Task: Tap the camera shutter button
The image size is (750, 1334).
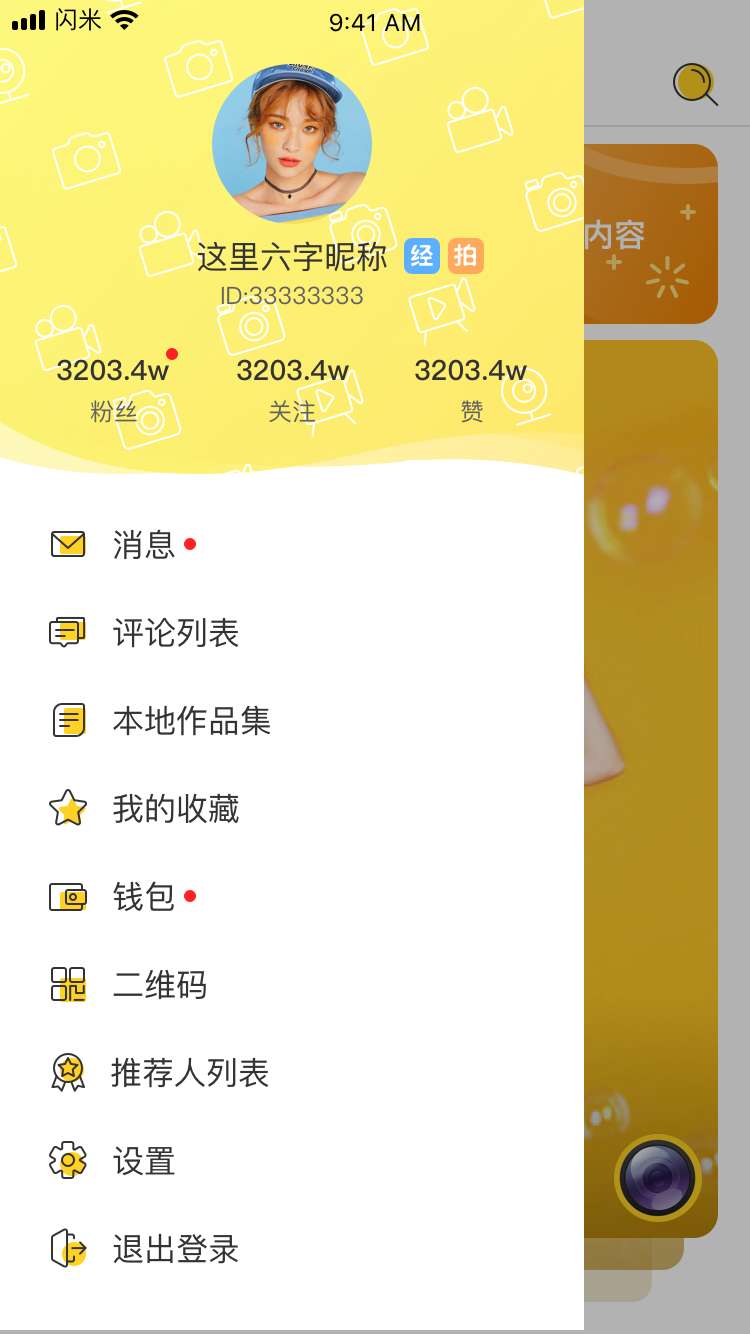Action: click(x=657, y=1178)
